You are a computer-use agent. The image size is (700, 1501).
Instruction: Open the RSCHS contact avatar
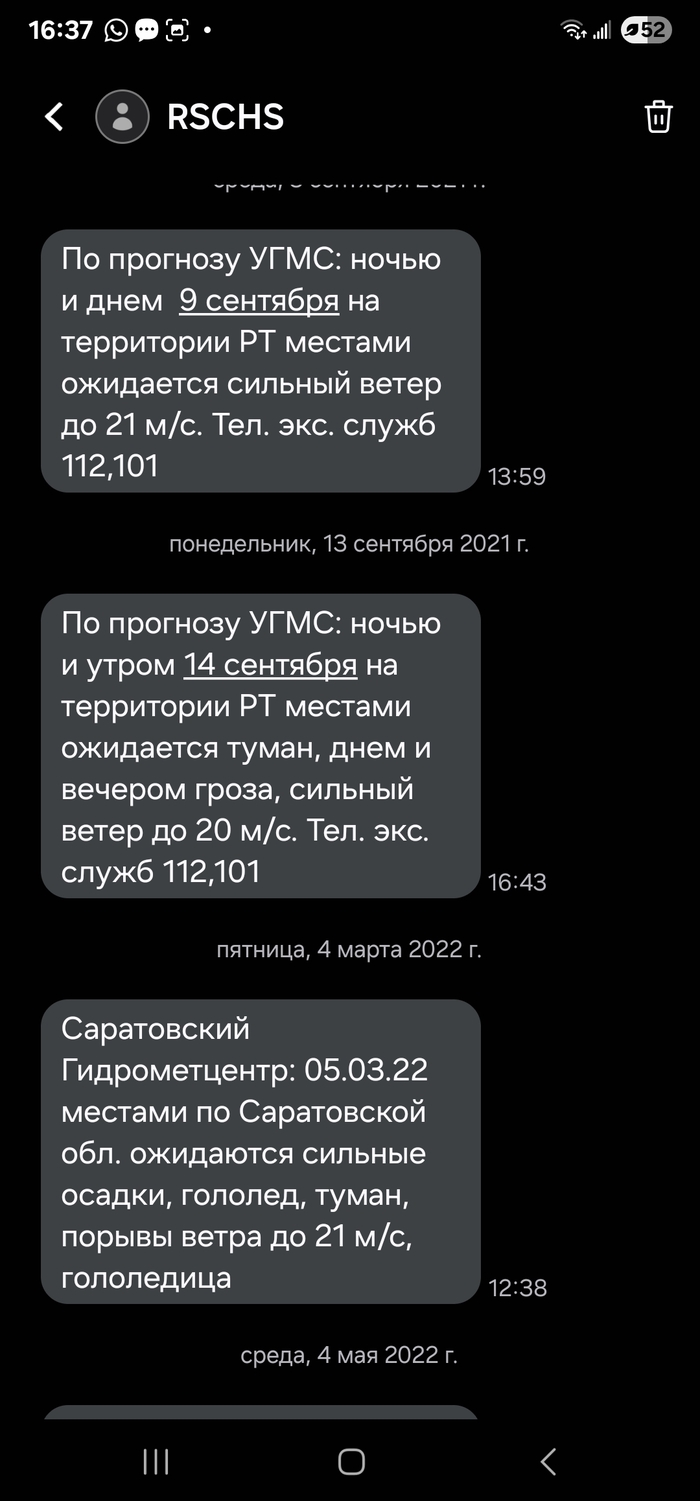[x=122, y=117]
